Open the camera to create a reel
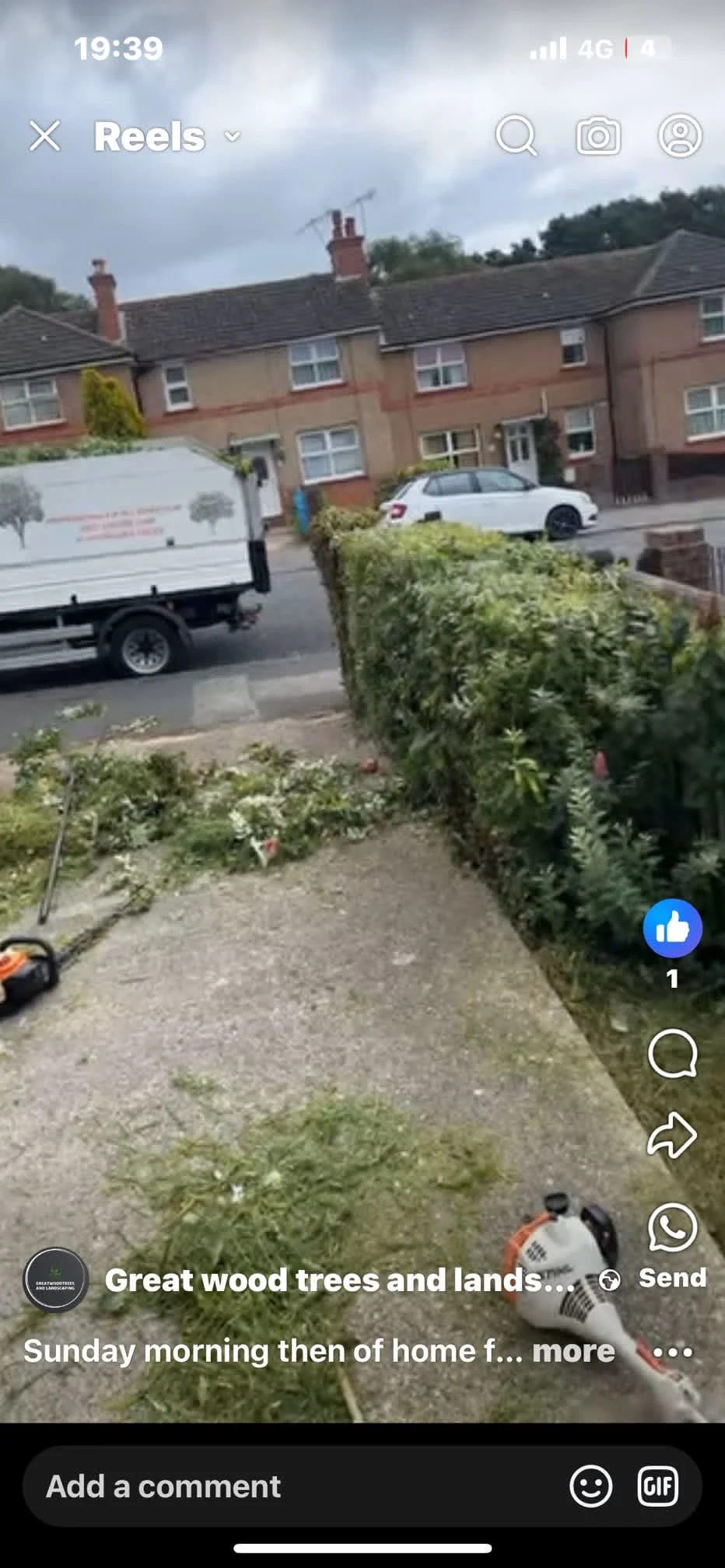The image size is (725, 1568). 598,136
